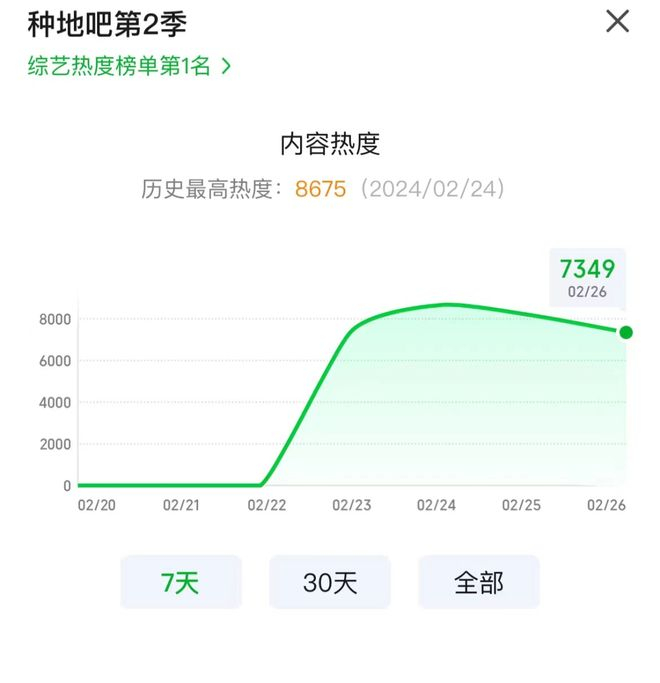660x683 pixels.
Task: Open 综艺热度榜单第1名 ranking link
Action: (x=128, y=67)
